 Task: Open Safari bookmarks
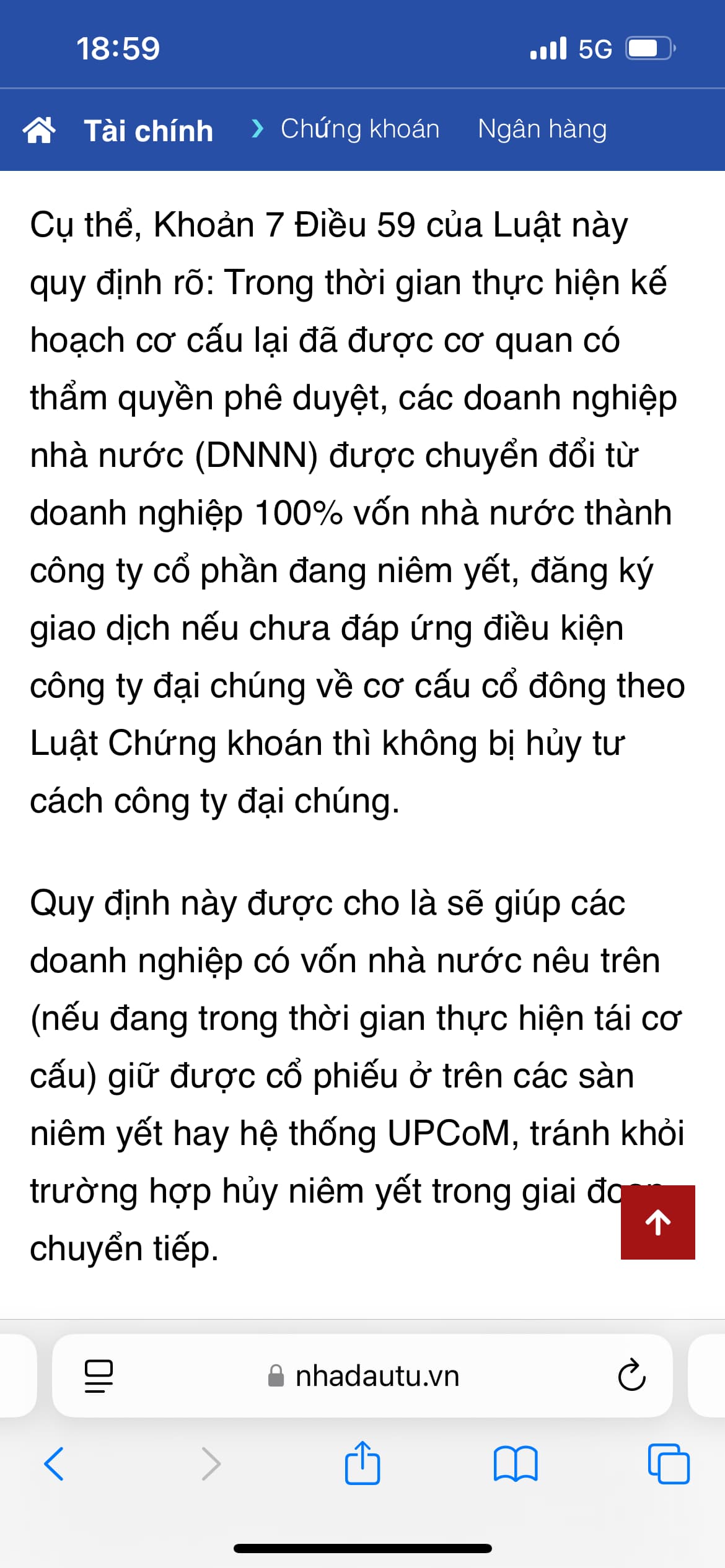[x=516, y=1464]
